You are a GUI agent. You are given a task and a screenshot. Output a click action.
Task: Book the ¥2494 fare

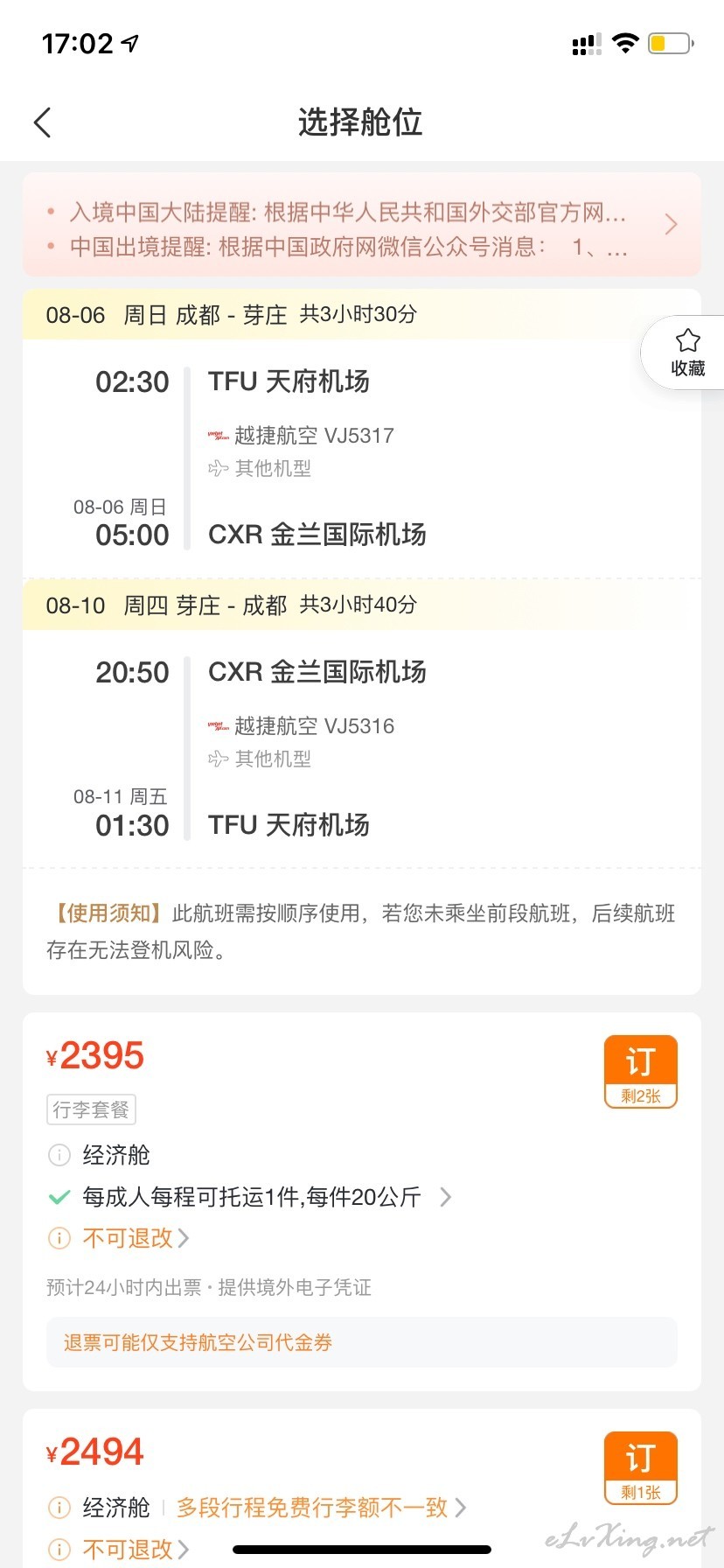pos(641,1467)
